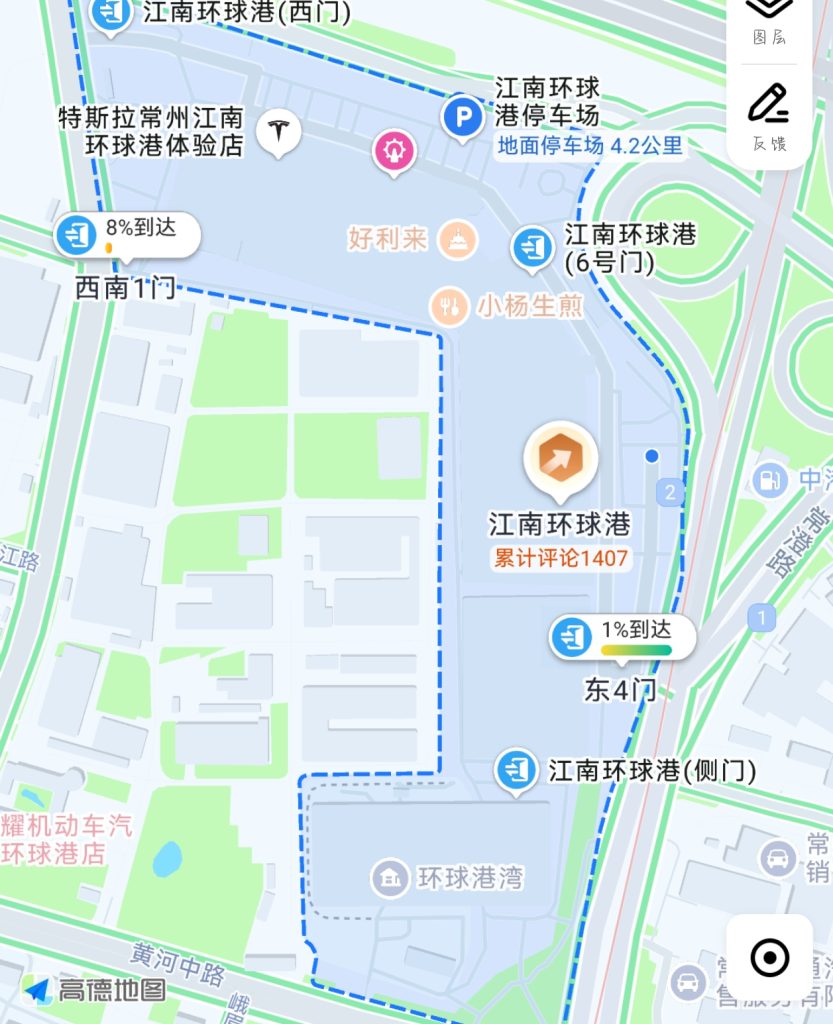Select the 江南环球港(侧门) marker

516,770
